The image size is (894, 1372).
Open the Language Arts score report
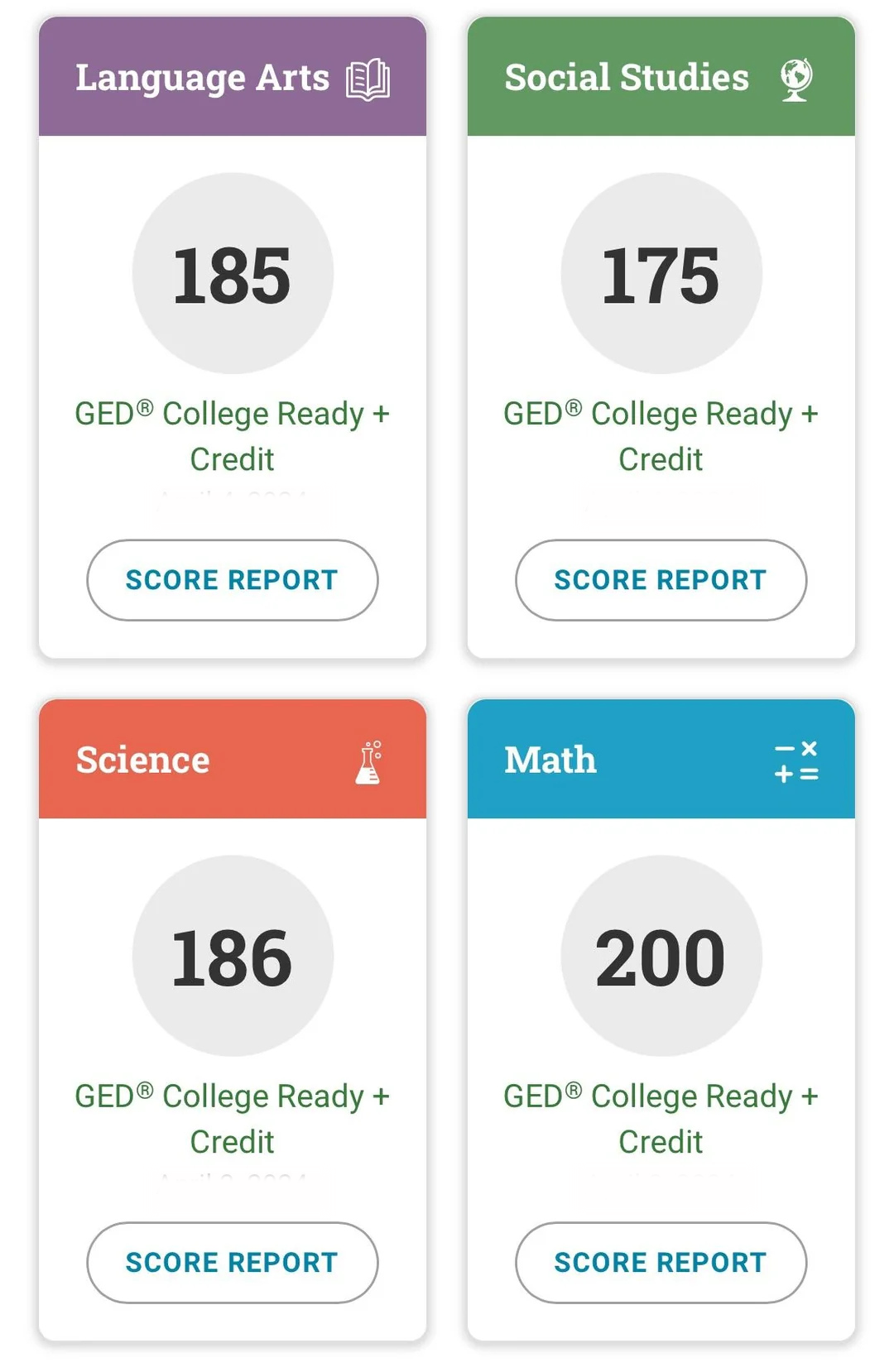(232, 580)
